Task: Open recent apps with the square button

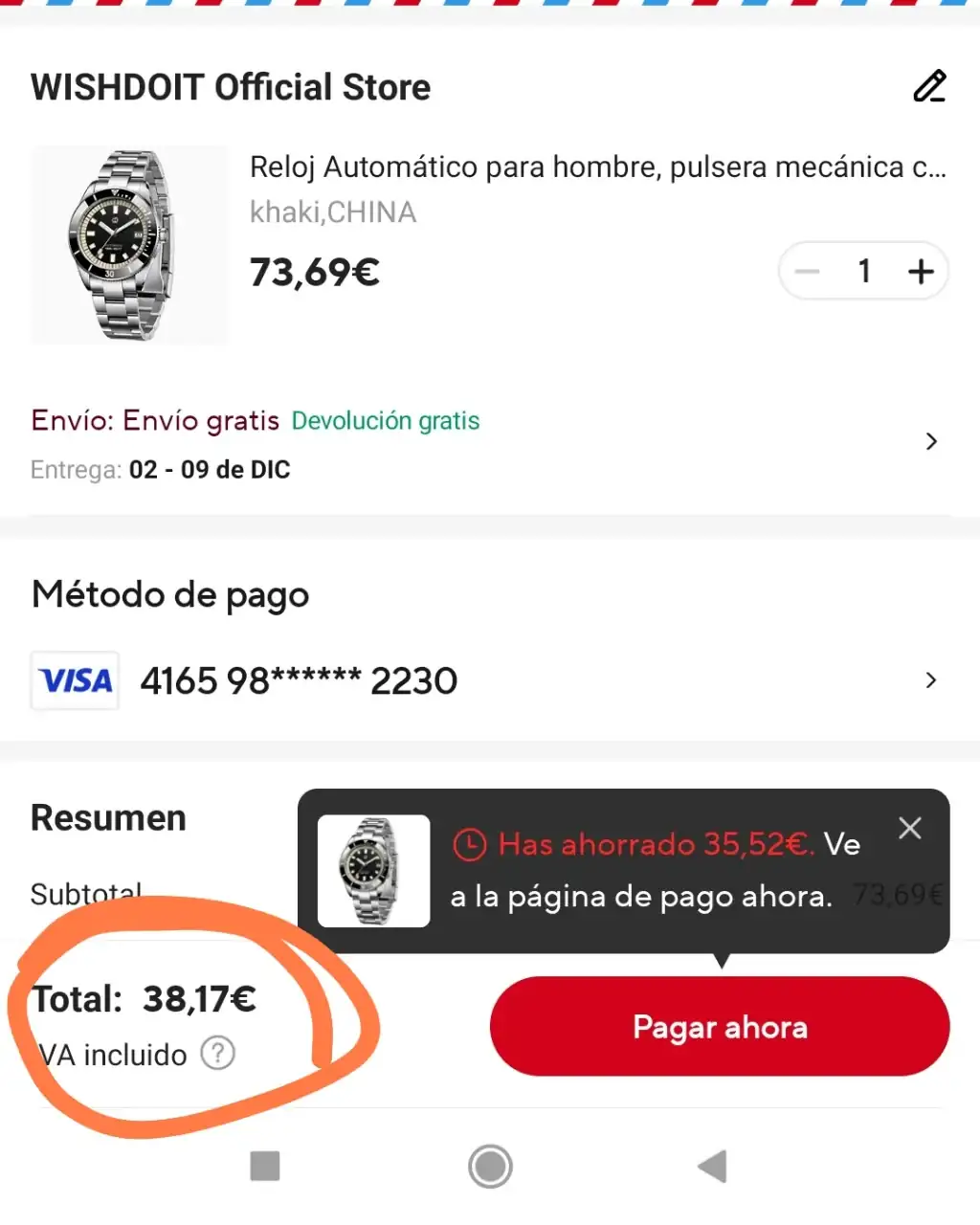Action: [x=265, y=1167]
